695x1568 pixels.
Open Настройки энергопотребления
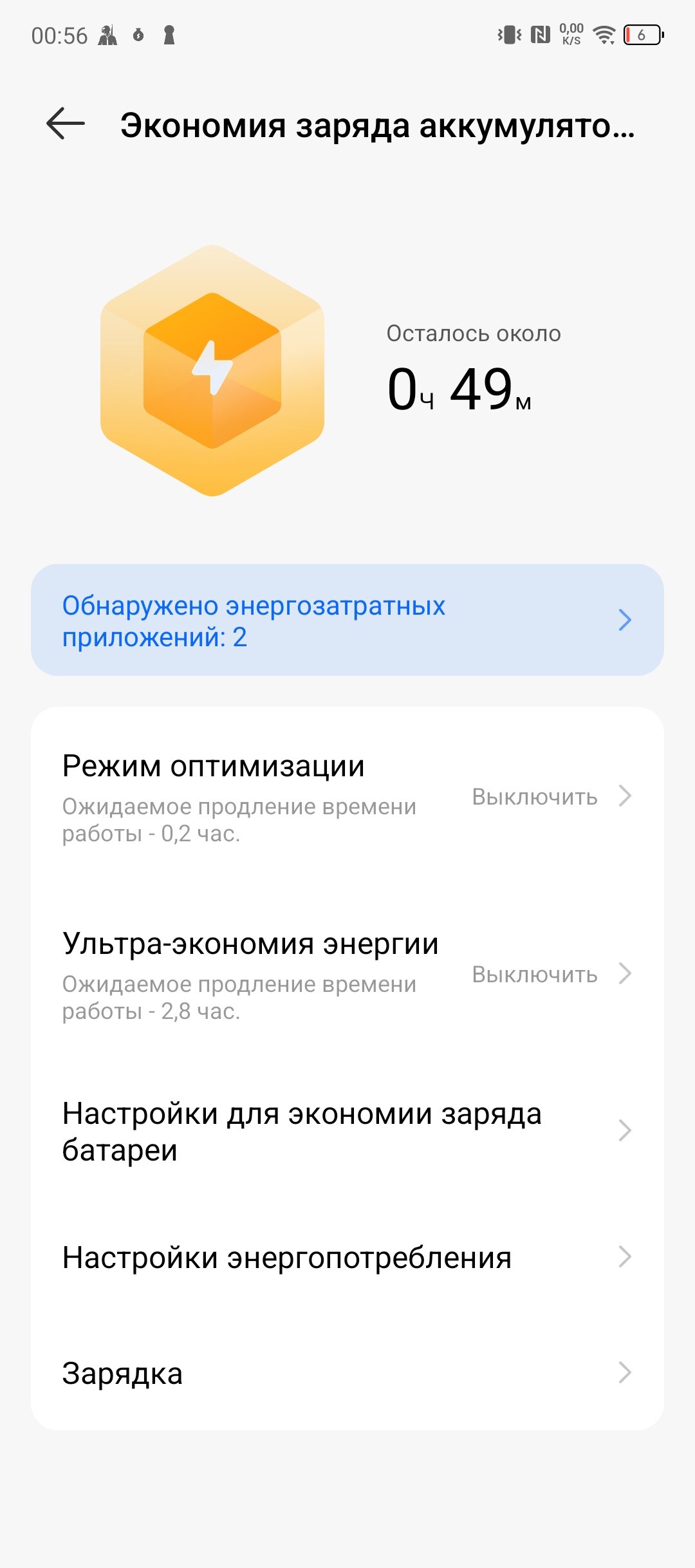coord(347,1257)
